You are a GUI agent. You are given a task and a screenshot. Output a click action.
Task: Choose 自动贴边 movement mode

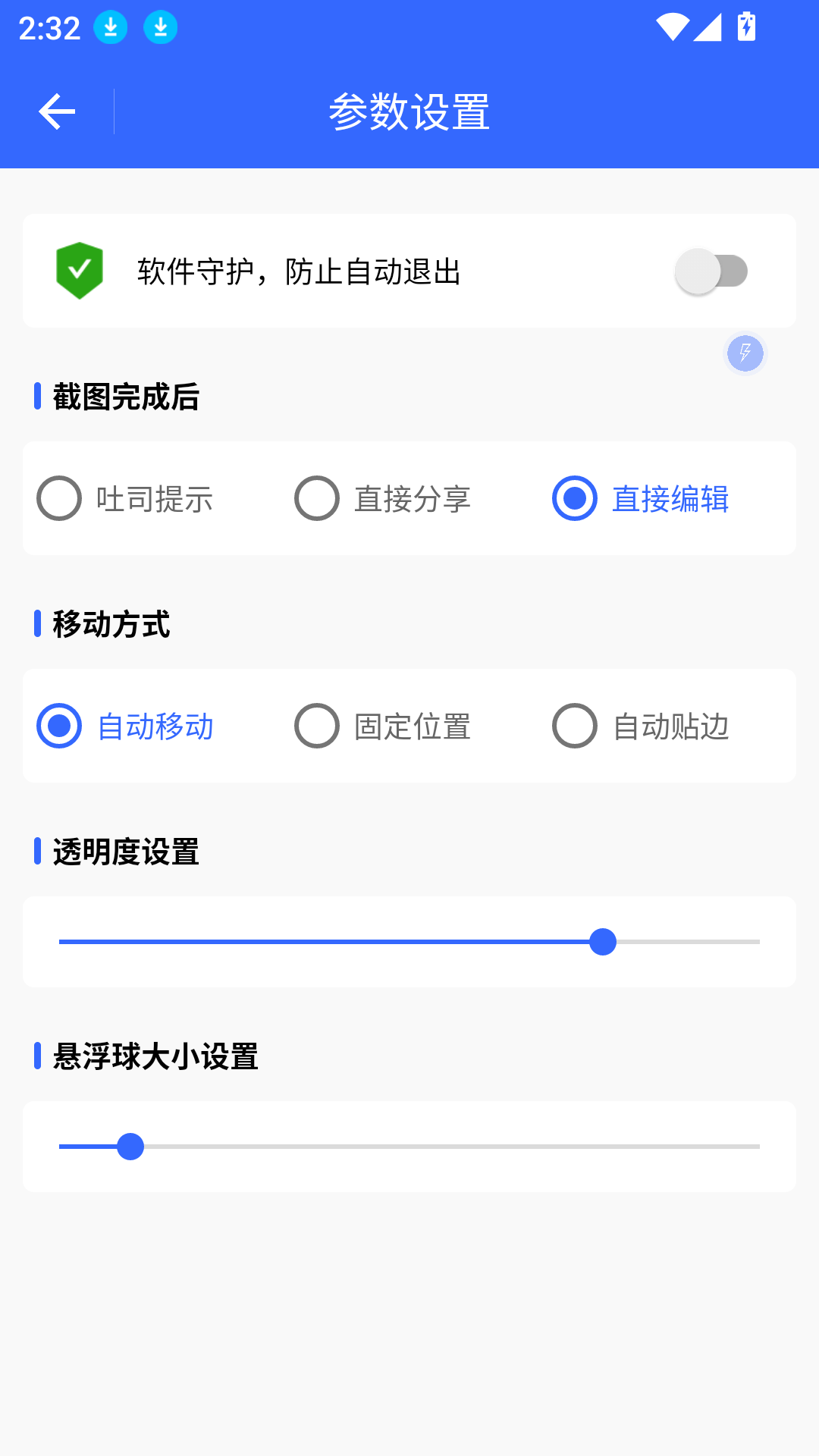[575, 726]
